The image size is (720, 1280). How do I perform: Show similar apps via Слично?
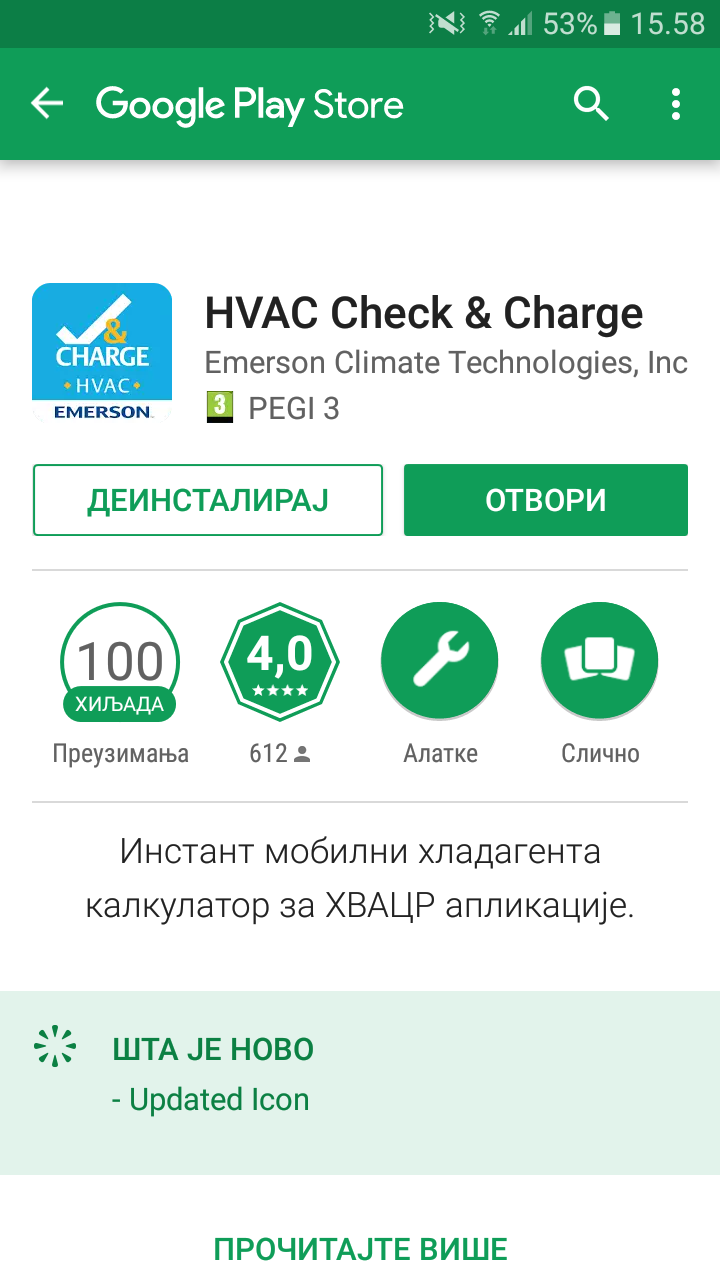pos(600,662)
